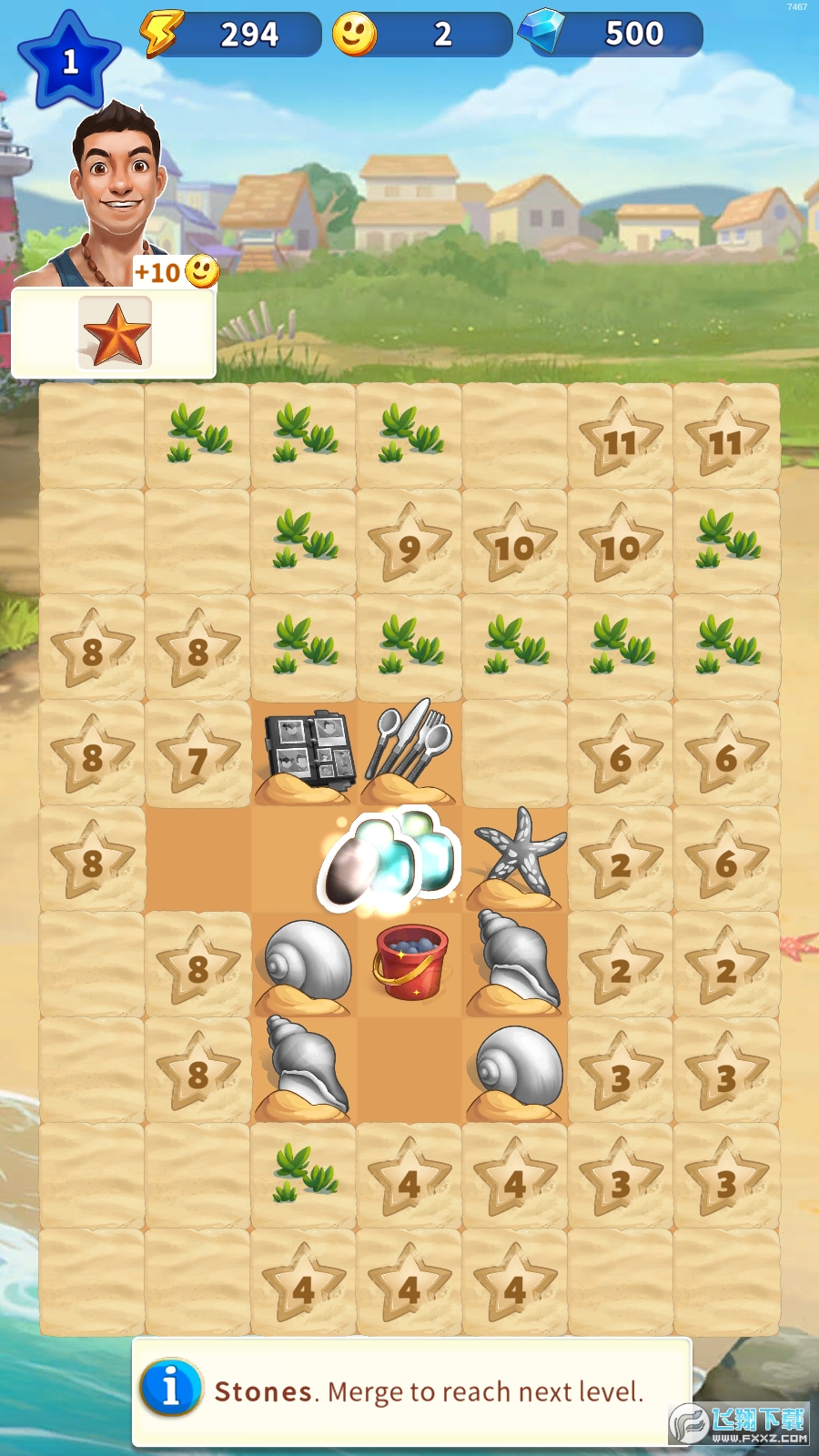Tap the blue info icon
Screen dimensions: 819x1456
coord(171,1389)
